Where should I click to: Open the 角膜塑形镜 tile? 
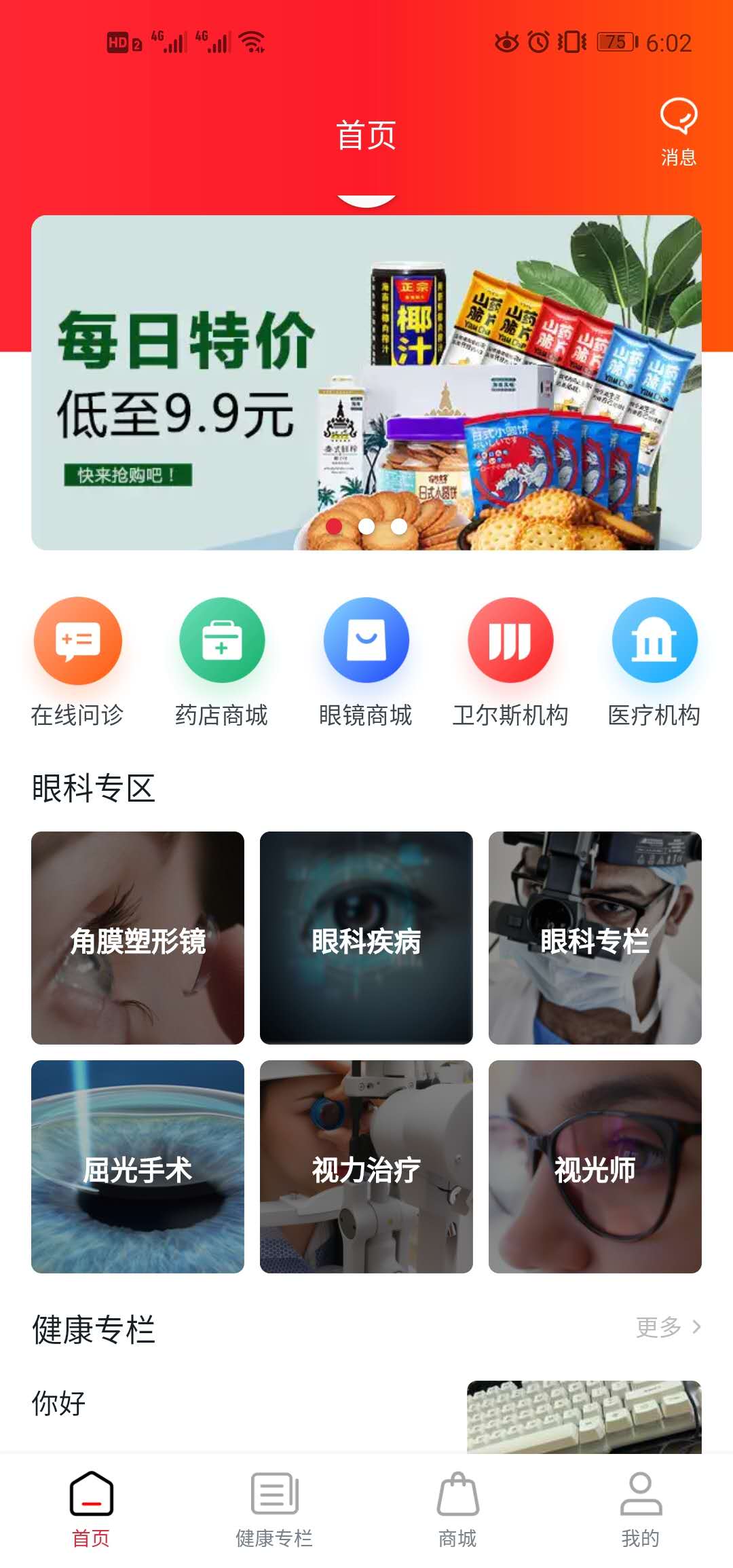coord(138,937)
